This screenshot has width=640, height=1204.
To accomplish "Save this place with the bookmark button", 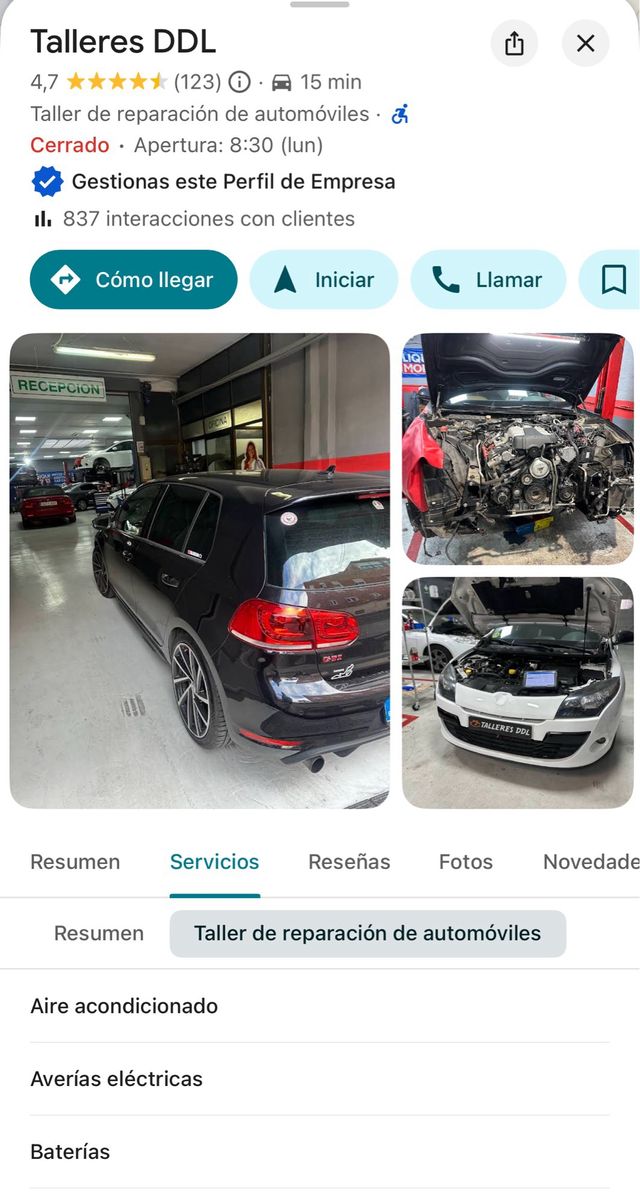I will pyautogui.click(x=613, y=280).
